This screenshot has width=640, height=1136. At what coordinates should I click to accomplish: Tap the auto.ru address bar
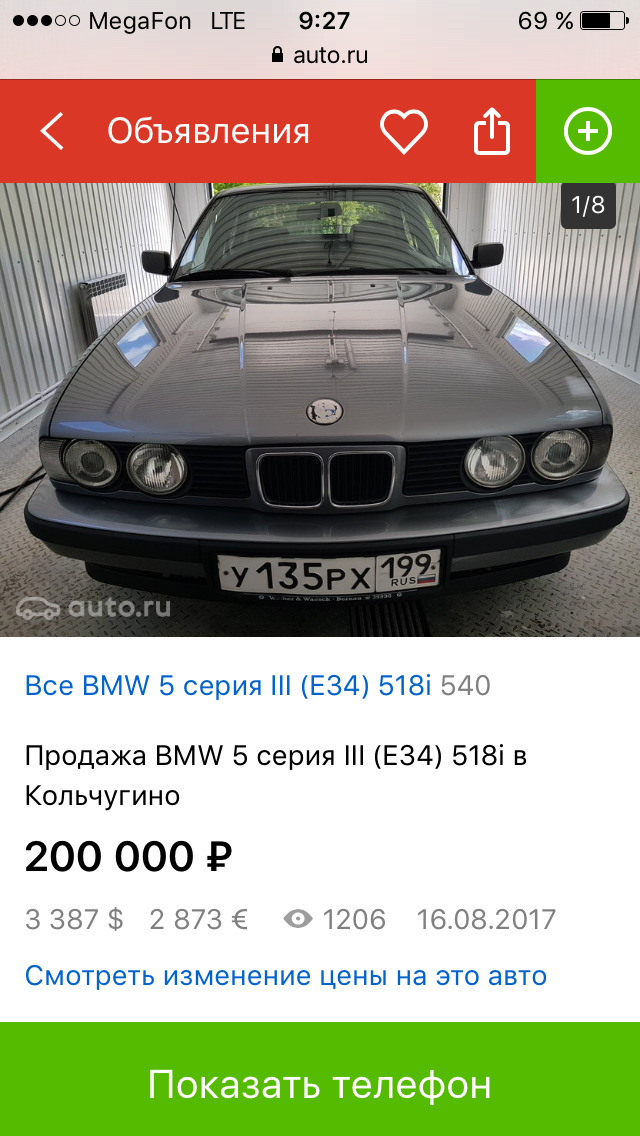click(x=320, y=55)
